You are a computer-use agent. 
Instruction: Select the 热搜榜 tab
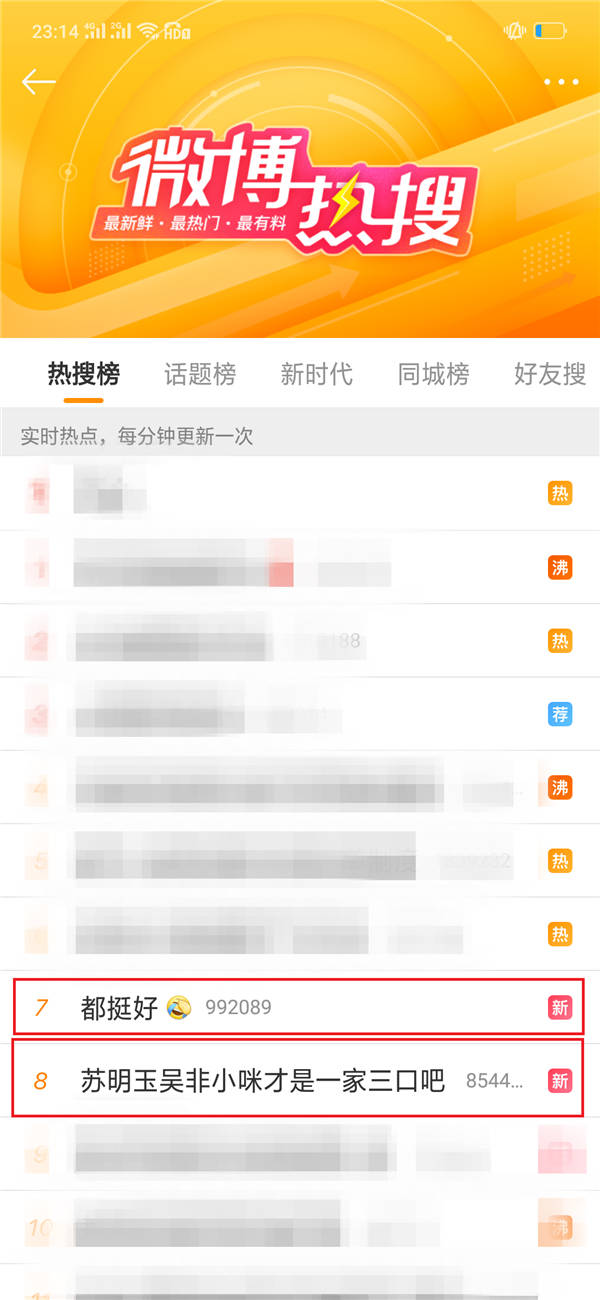pyautogui.click(x=83, y=375)
